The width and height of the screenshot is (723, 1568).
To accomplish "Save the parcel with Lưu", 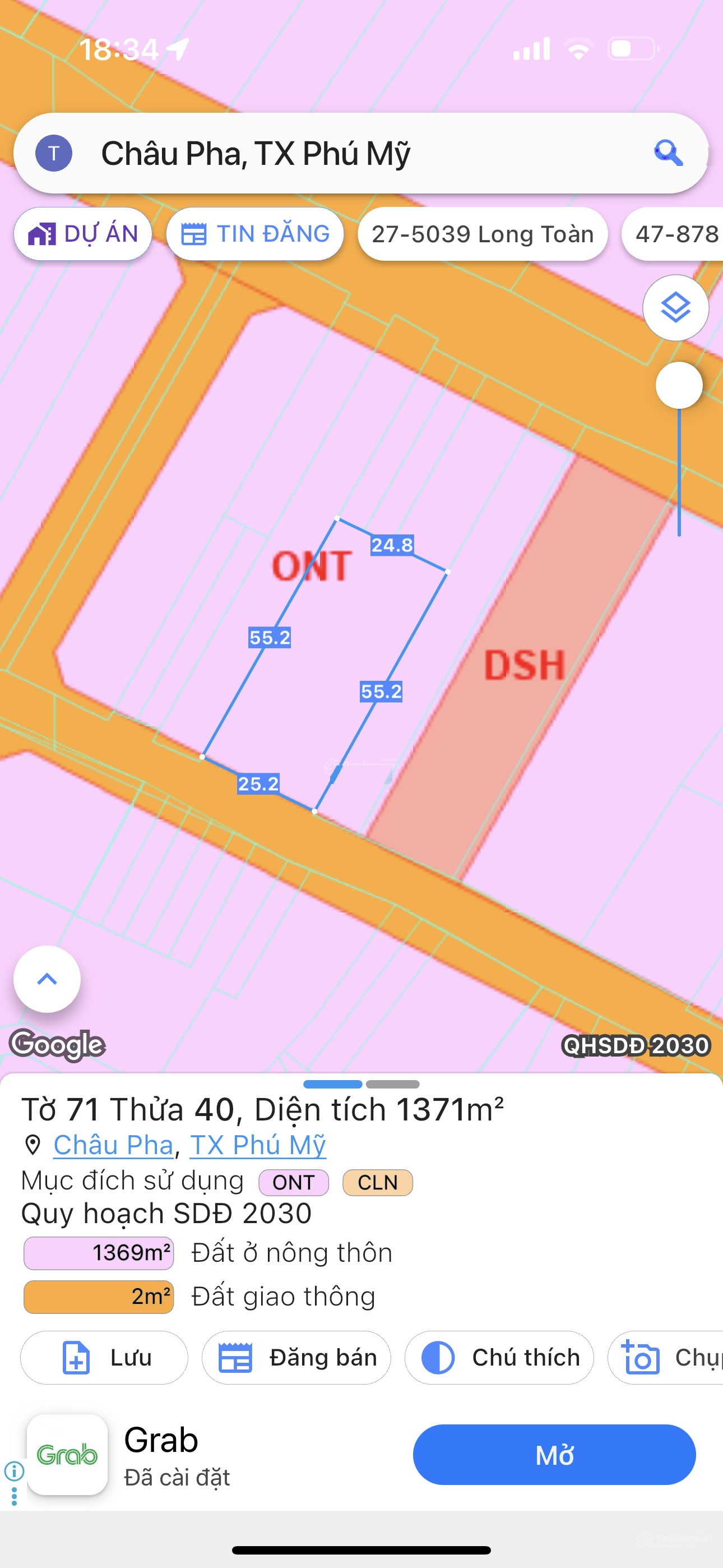I will (104, 1357).
